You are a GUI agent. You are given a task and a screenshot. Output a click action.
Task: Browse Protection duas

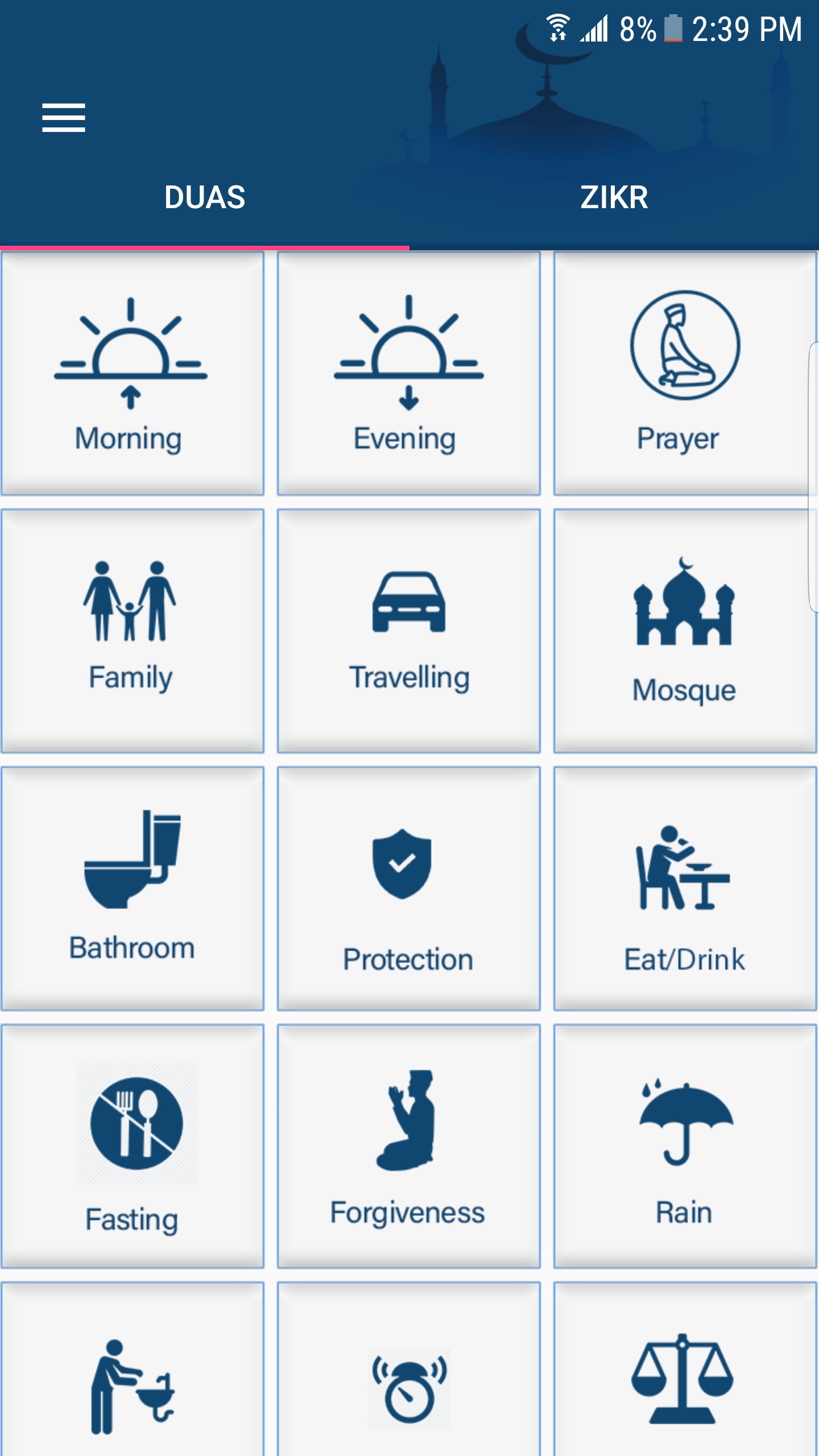(x=408, y=888)
